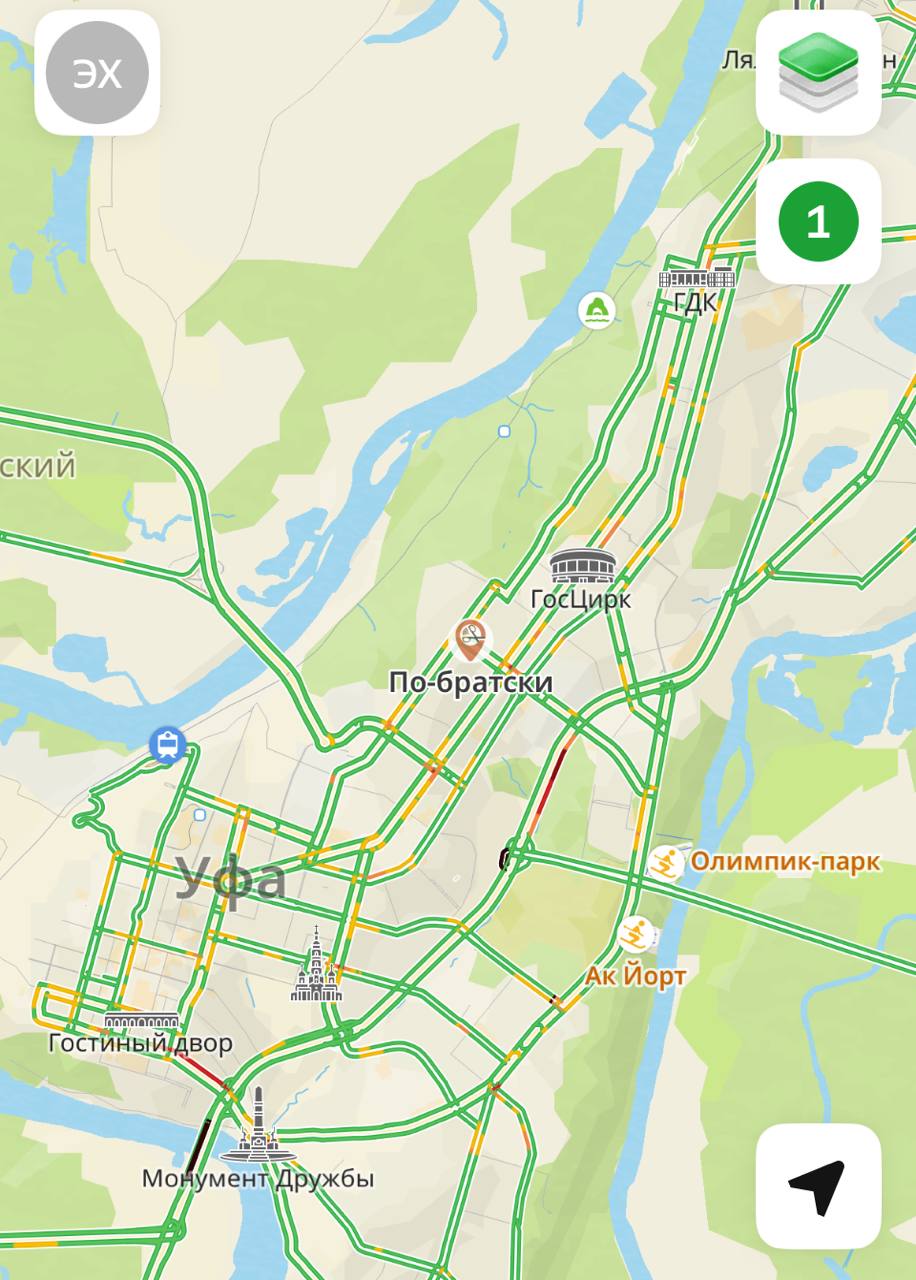
Task: Select the Олимпик-парк ski marker
Action: (665, 862)
